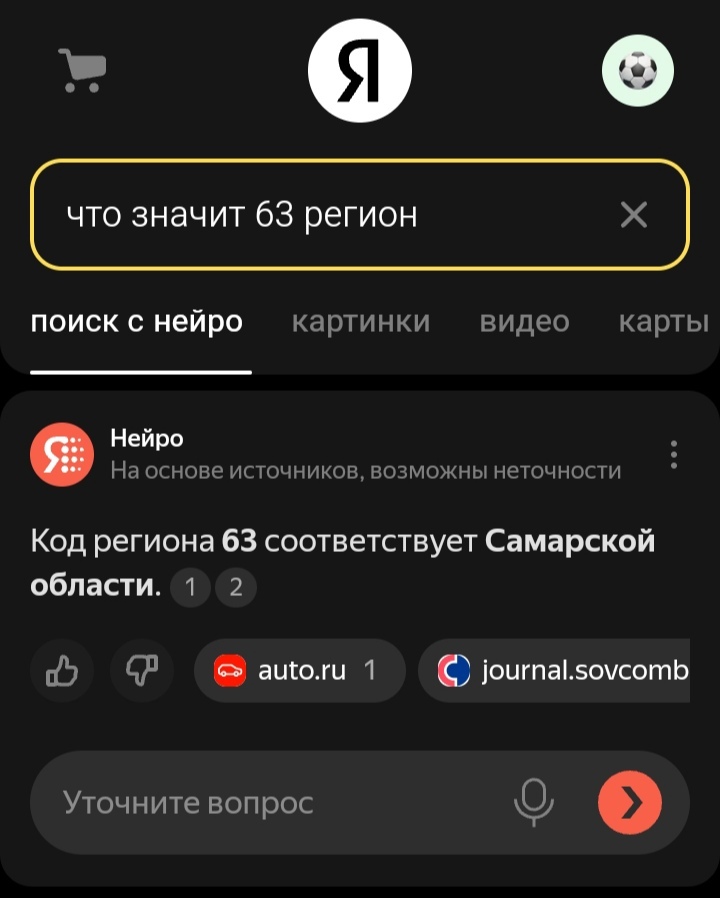This screenshot has height=898, width=720.
Task: Select the "поиск с нейро" tab
Action: click(137, 322)
